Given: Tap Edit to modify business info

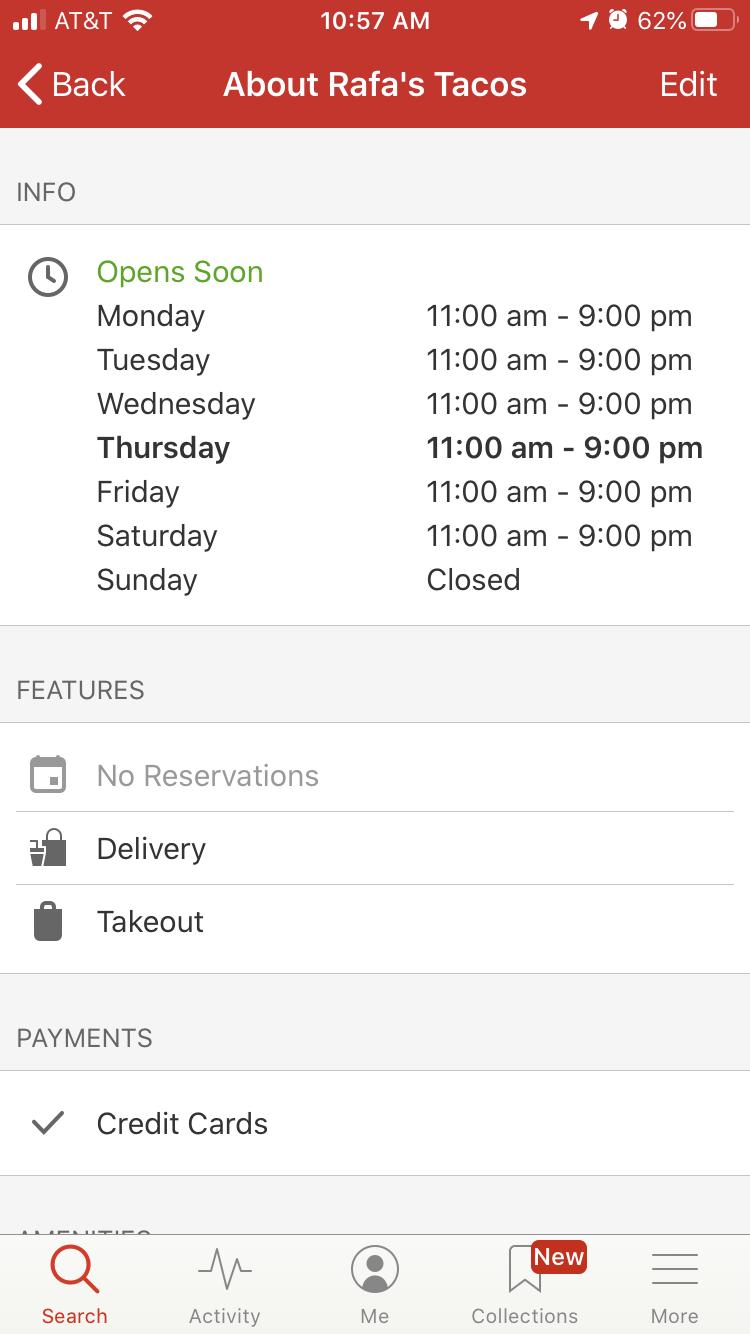Looking at the screenshot, I should [688, 84].
